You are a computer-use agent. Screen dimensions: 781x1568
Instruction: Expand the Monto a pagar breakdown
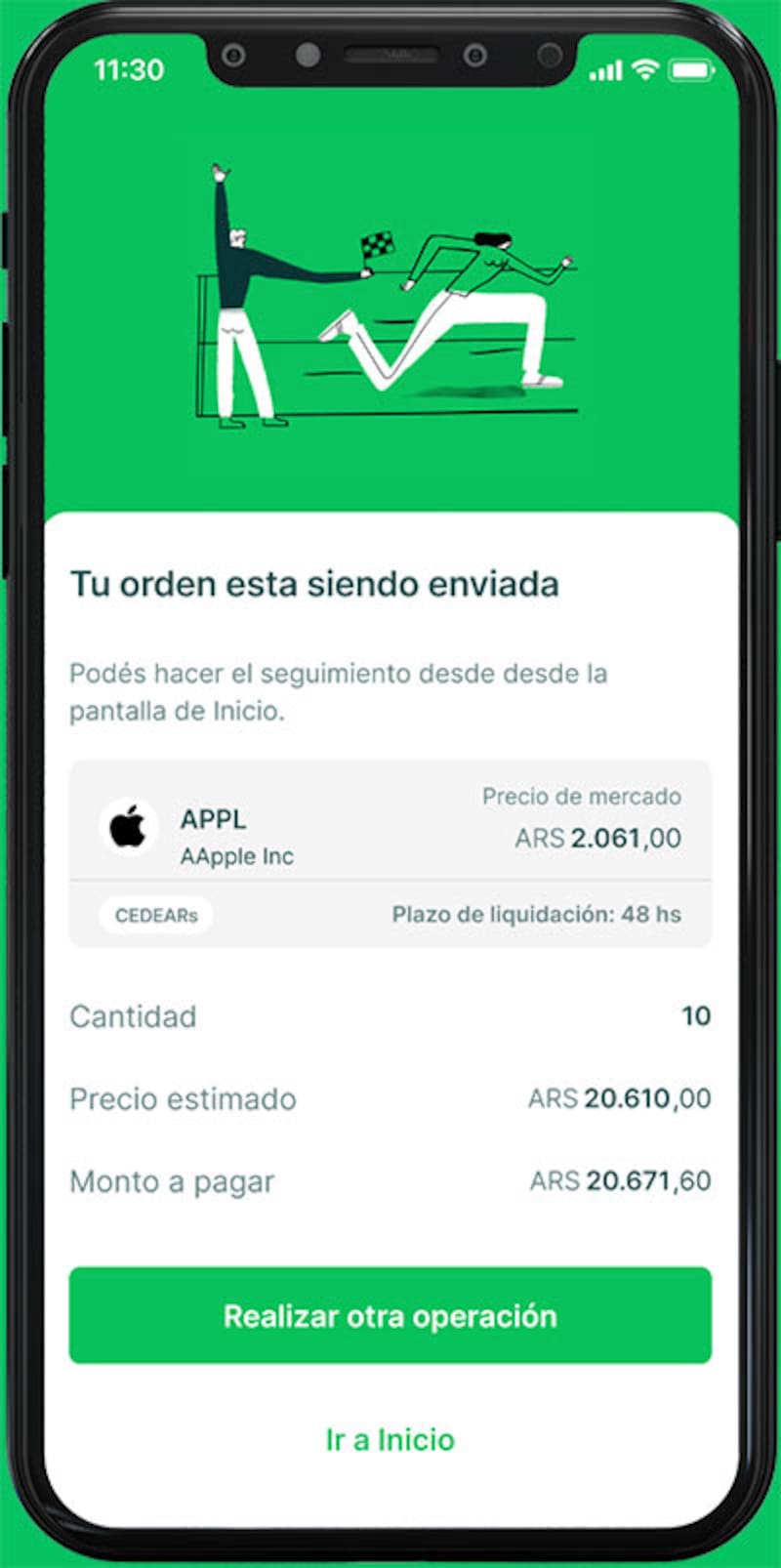pos(390,1179)
